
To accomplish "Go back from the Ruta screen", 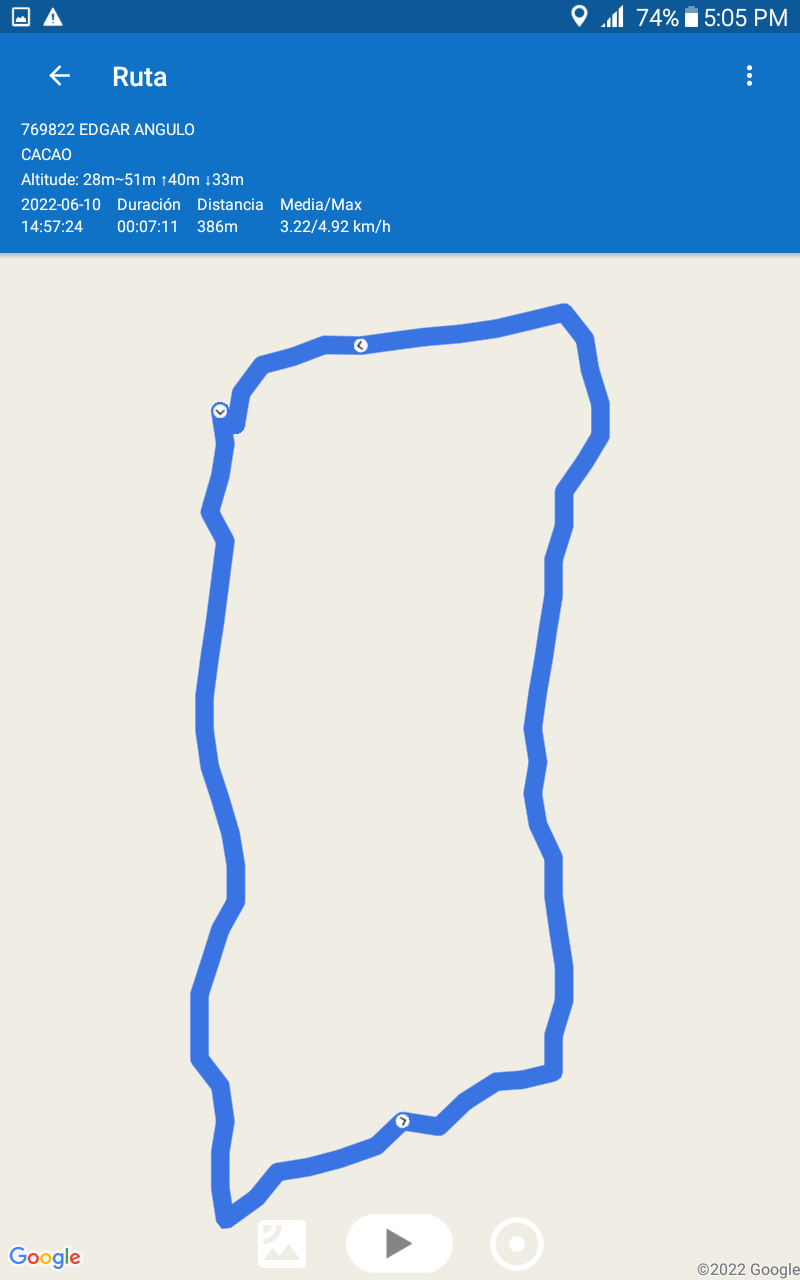I will pos(59,76).
